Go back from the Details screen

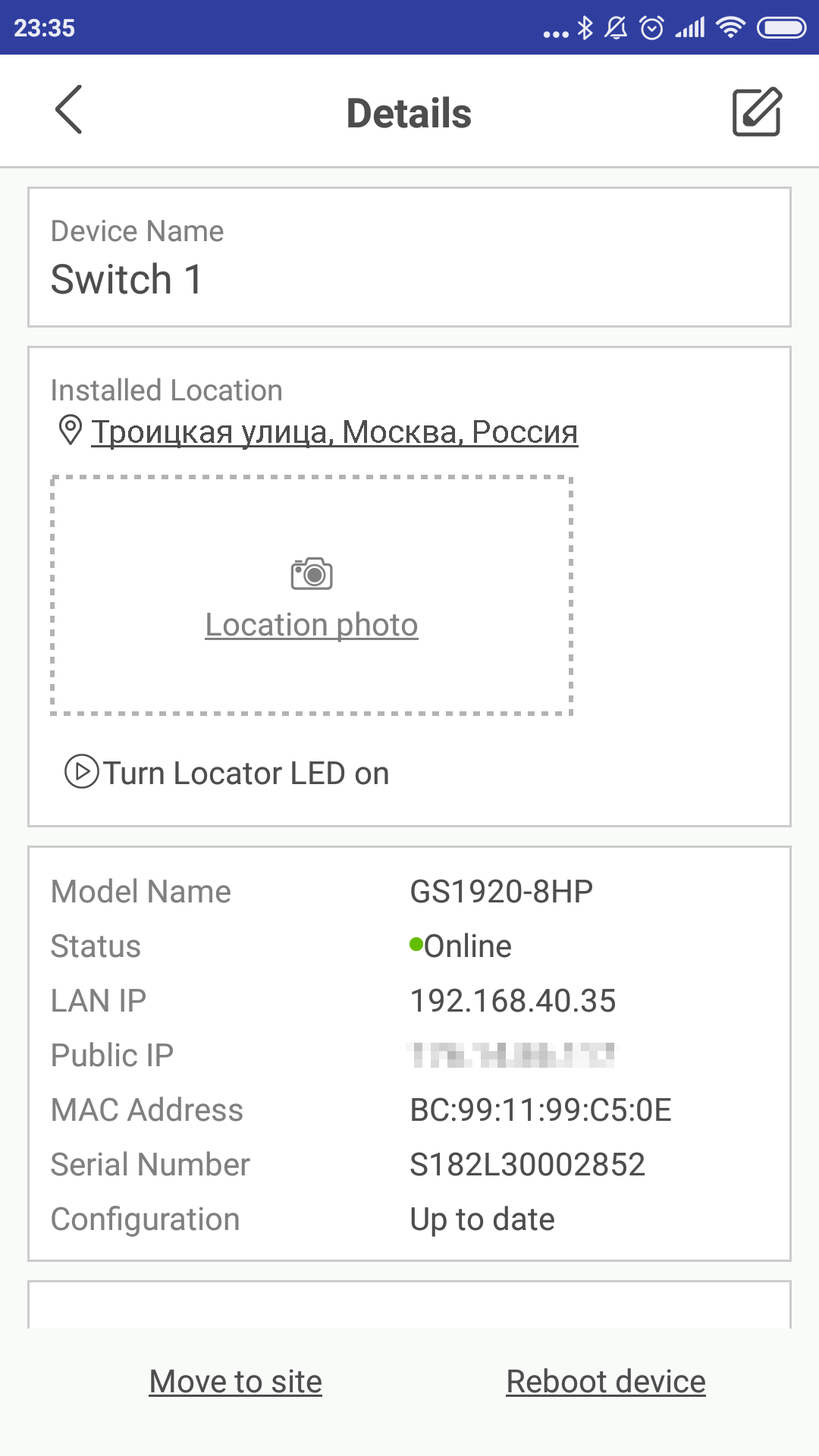[x=68, y=110]
